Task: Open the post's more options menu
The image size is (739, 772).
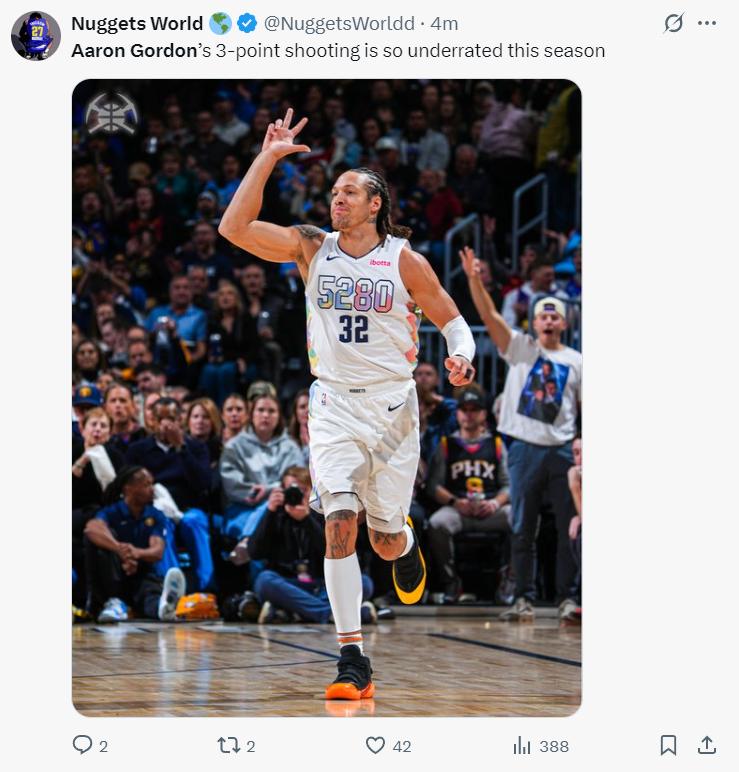Action: (707, 23)
